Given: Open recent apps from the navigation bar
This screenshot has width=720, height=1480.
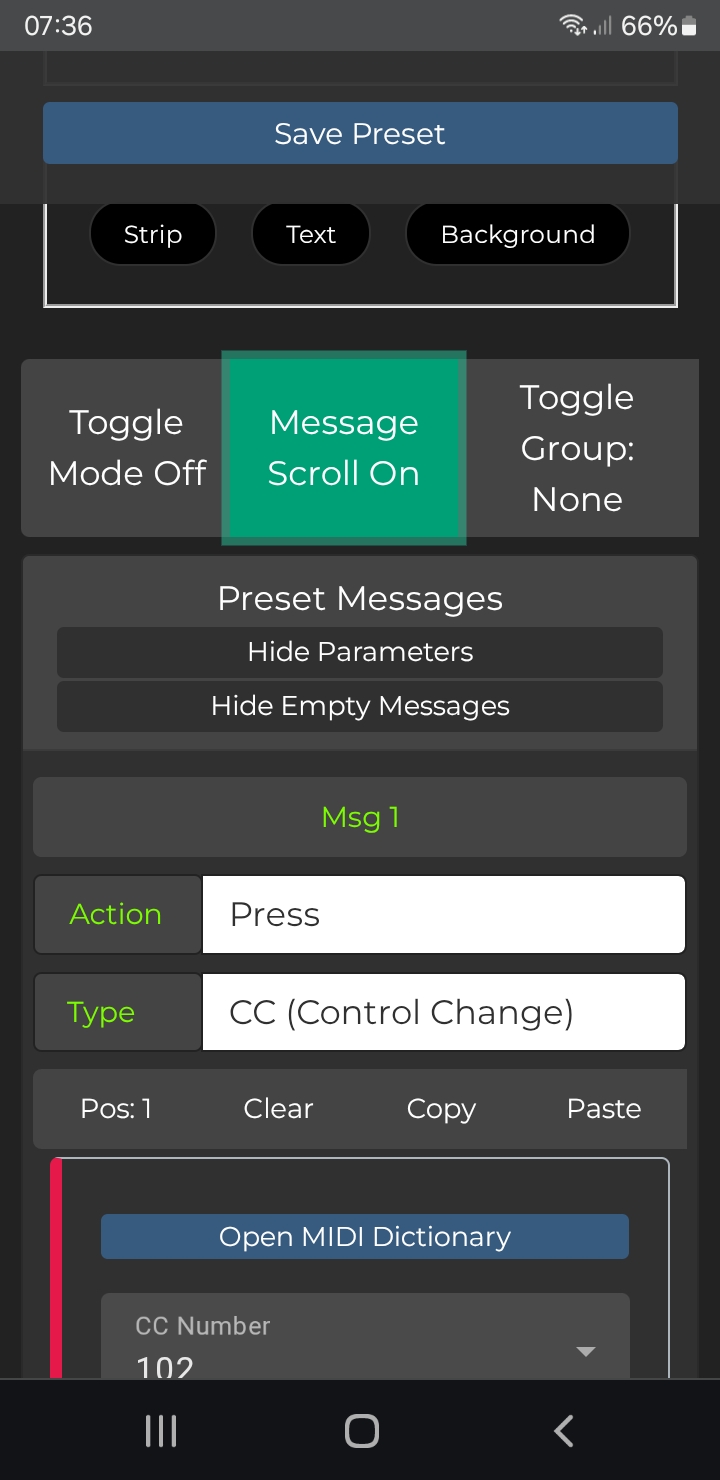Looking at the screenshot, I should [x=161, y=1431].
